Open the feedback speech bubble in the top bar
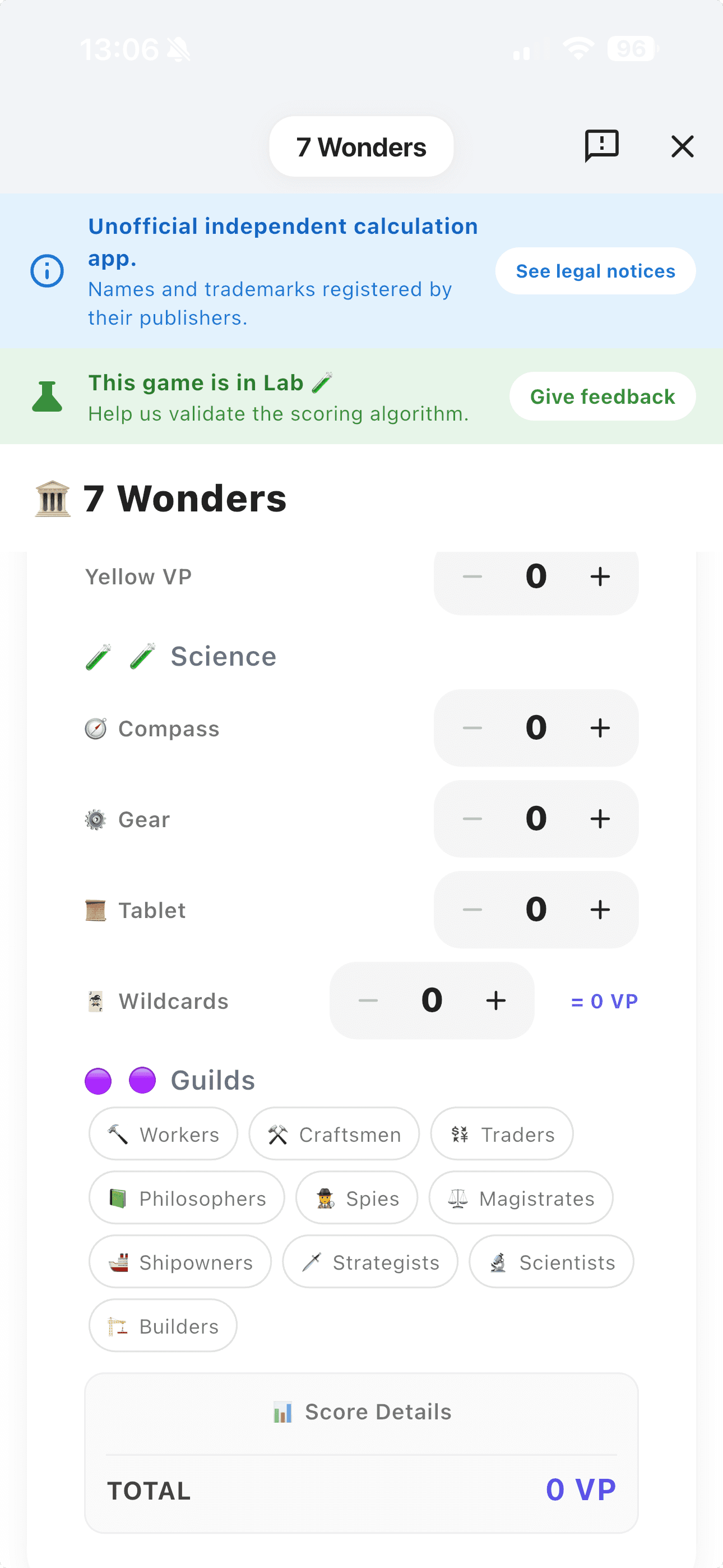723x1568 pixels. (601, 146)
